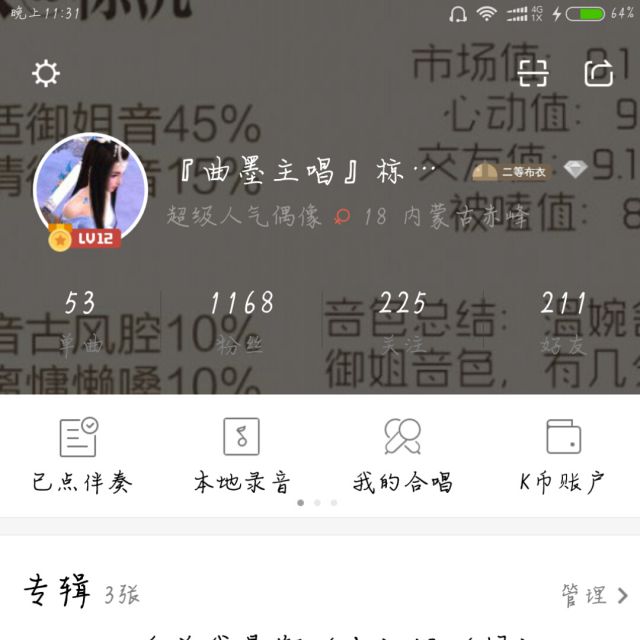The height and width of the screenshot is (640, 640).
Task: Open the QR code scanner icon
Action: (533, 73)
